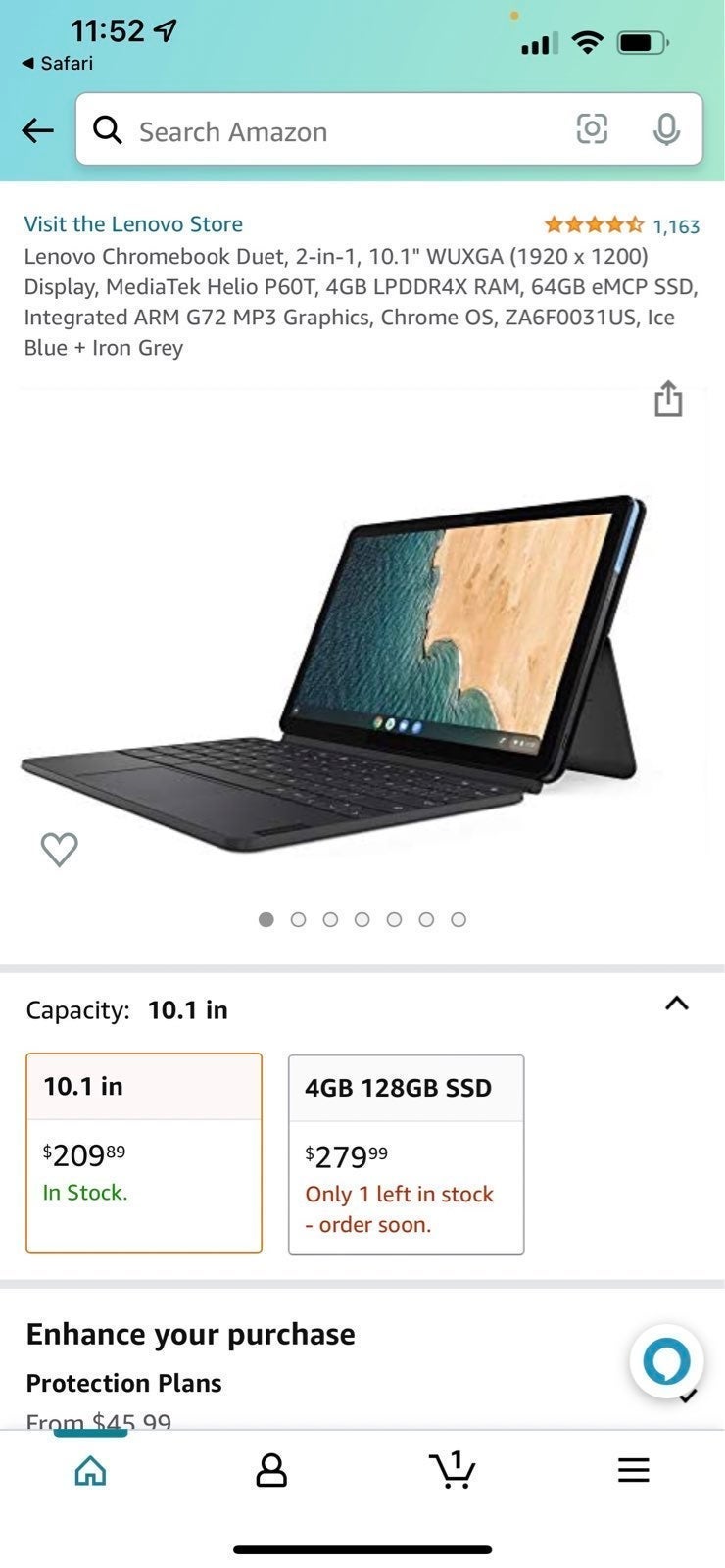725x1568 pixels.
Task: Return to Safari from status bar
Action: click(x=58, y=63)
